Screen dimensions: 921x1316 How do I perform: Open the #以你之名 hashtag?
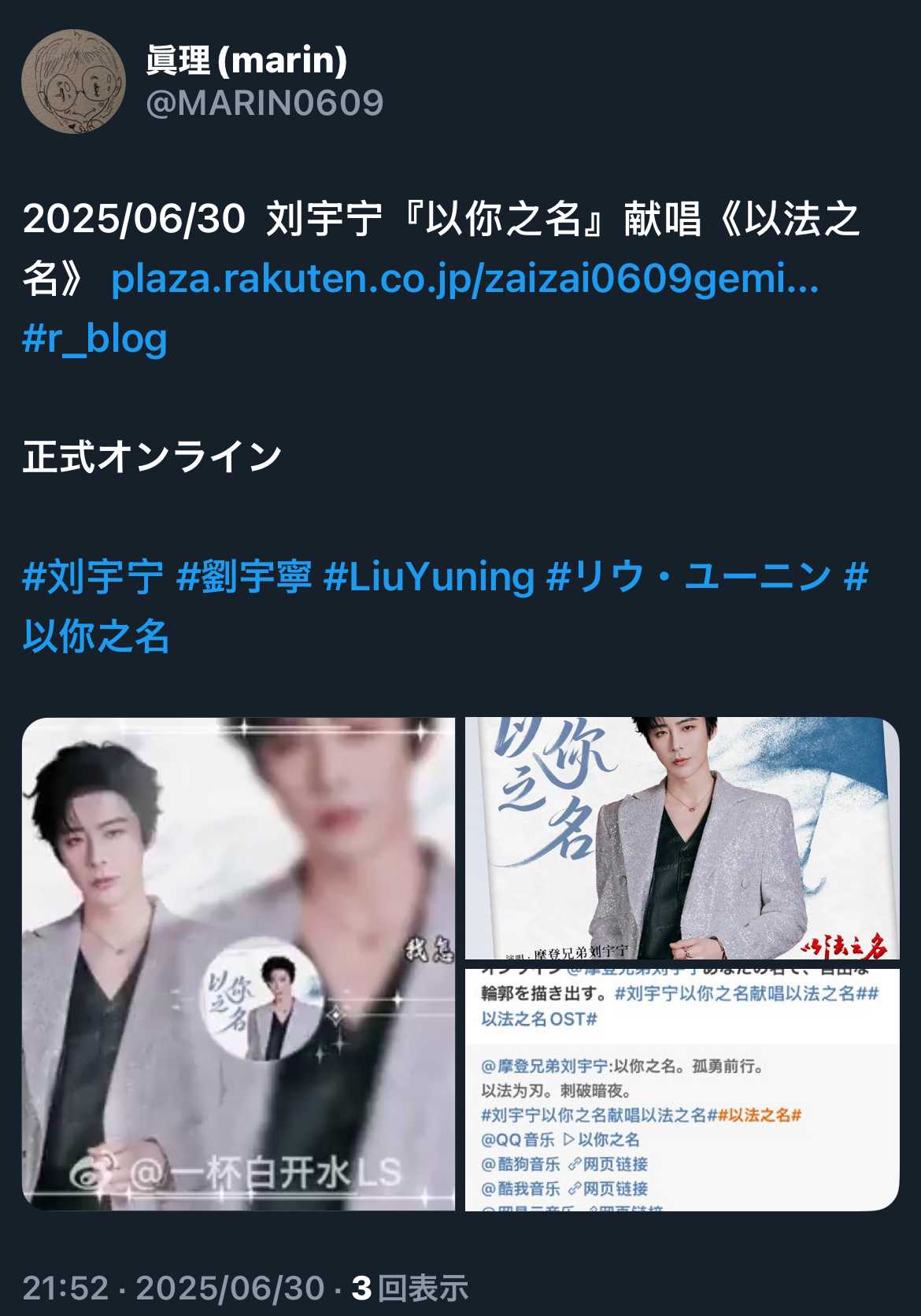pos(96,636)
